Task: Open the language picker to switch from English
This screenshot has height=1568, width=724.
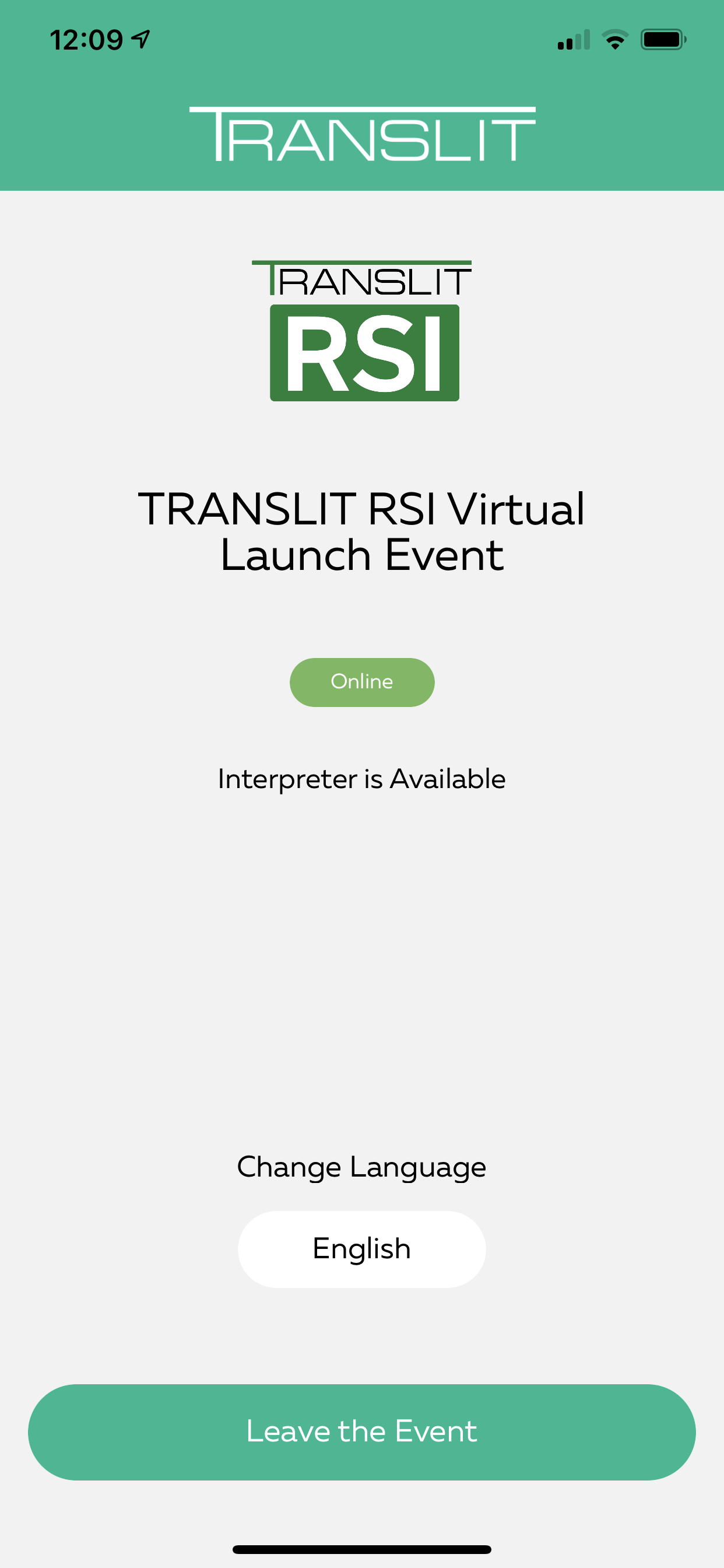Action: pos(362,1248)
